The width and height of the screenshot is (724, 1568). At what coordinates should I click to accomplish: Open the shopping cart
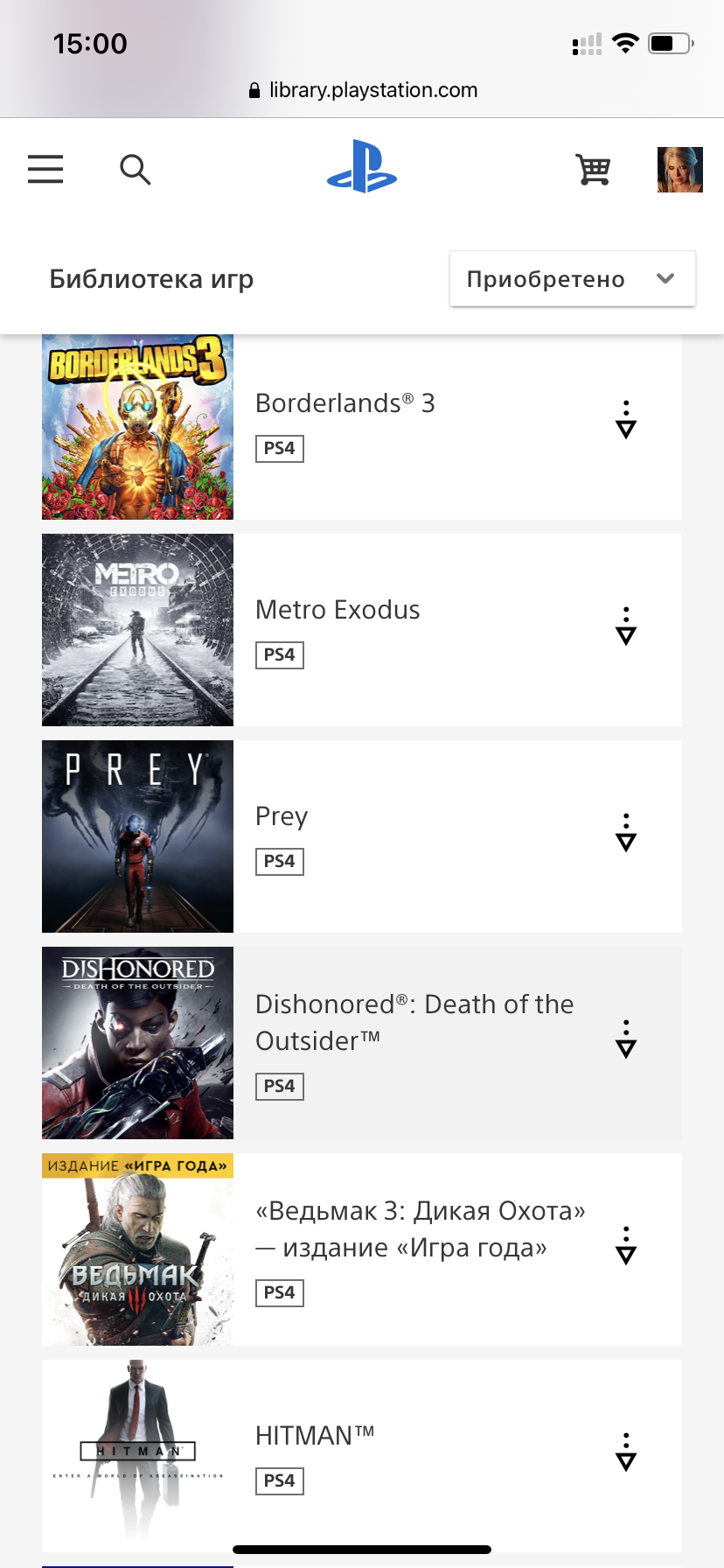click(593, 169)
